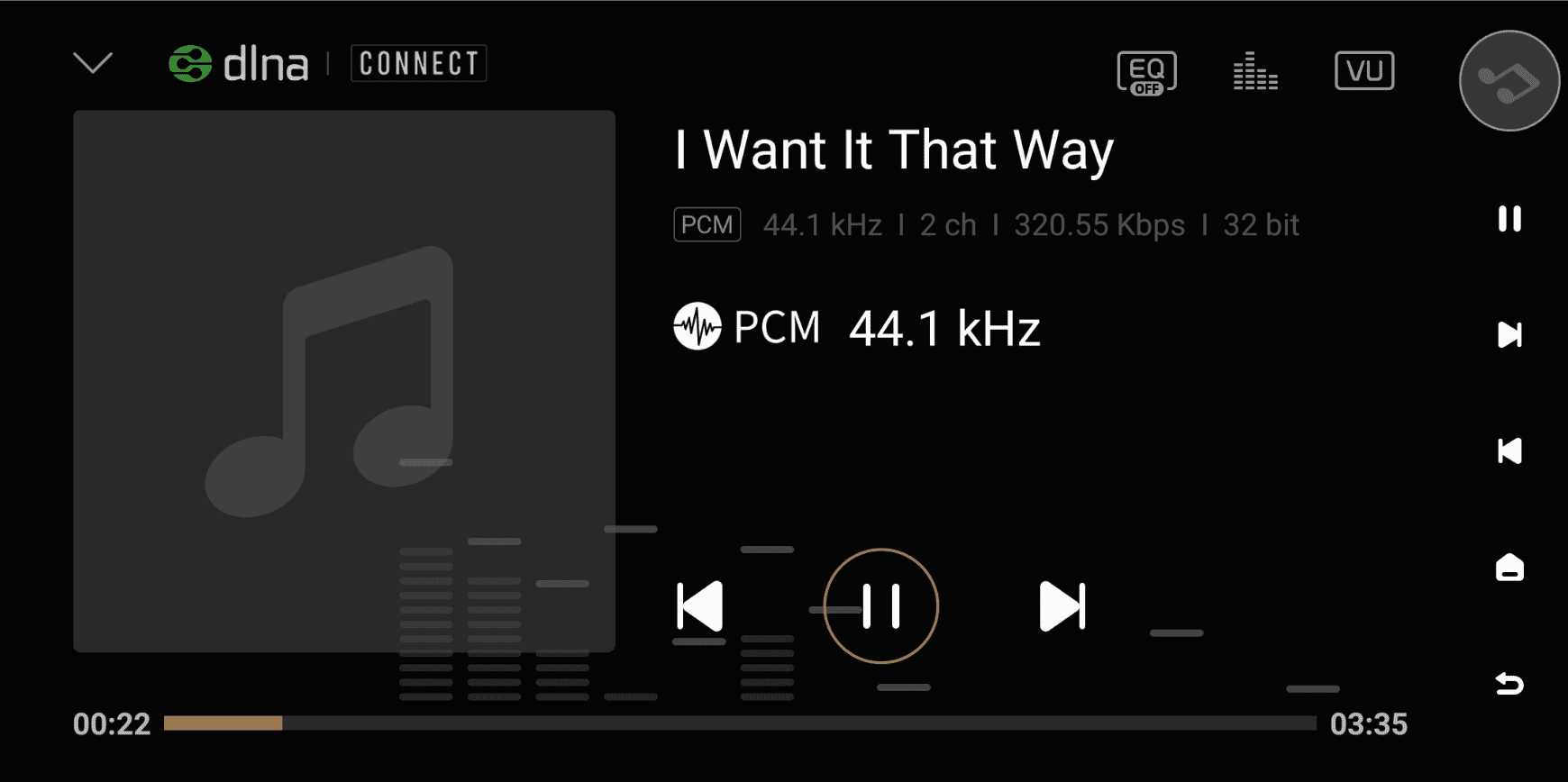Collapse the player with the down chevron

93,63
